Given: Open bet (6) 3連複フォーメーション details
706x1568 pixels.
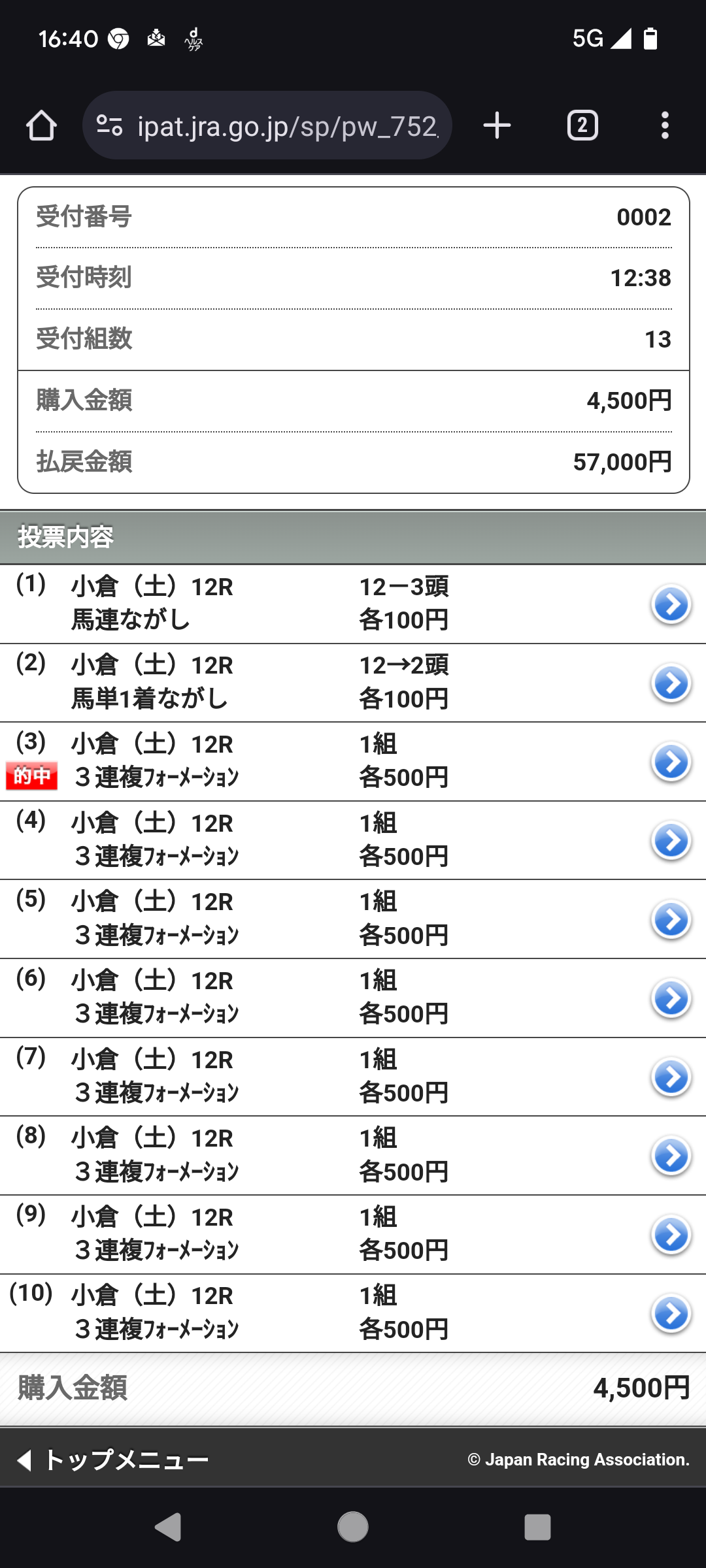Looking at the screenshot, I should [x=671, y=998].
